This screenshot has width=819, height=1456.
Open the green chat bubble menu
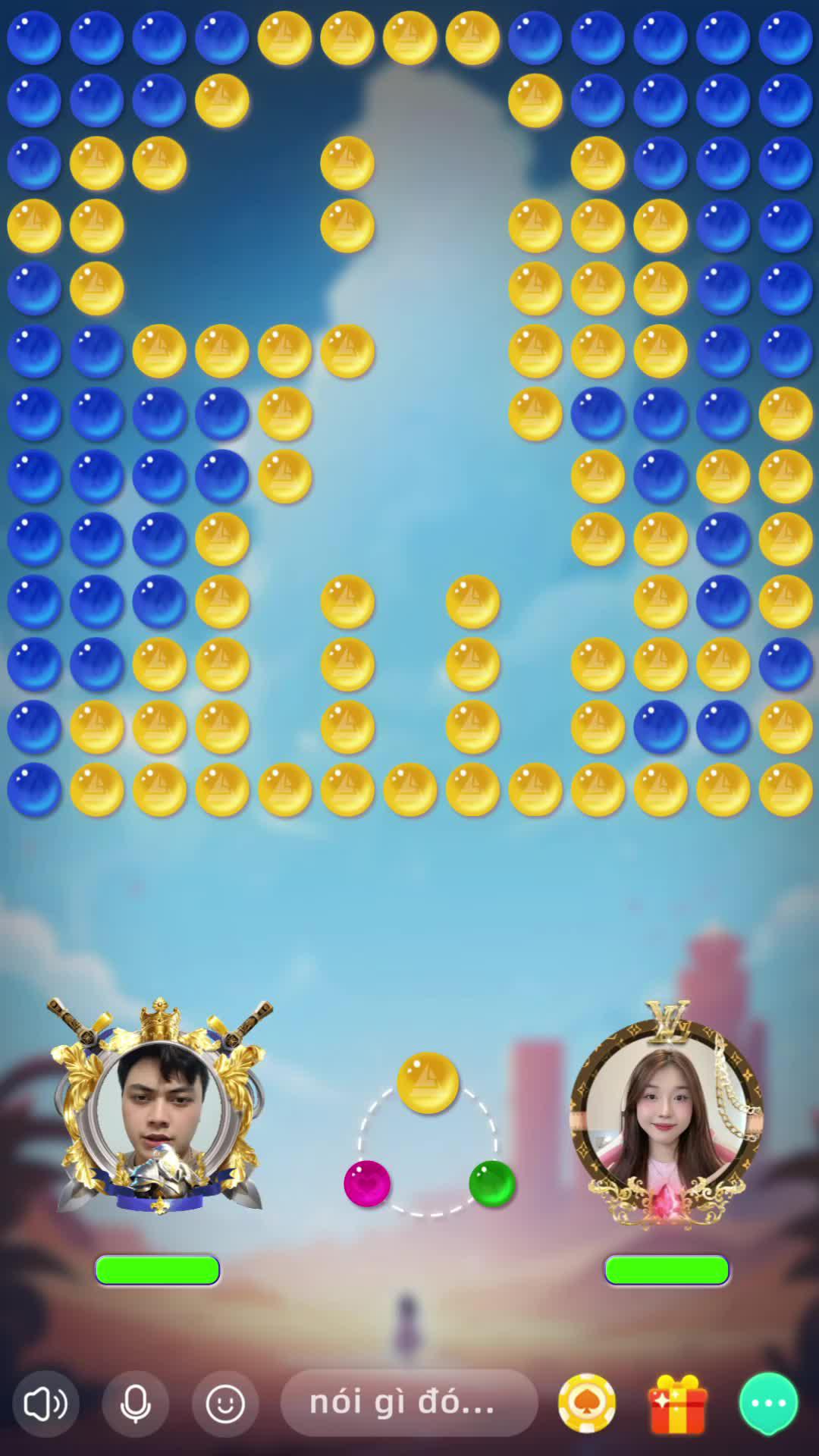pyautogui.click(x=768, y=1404)
